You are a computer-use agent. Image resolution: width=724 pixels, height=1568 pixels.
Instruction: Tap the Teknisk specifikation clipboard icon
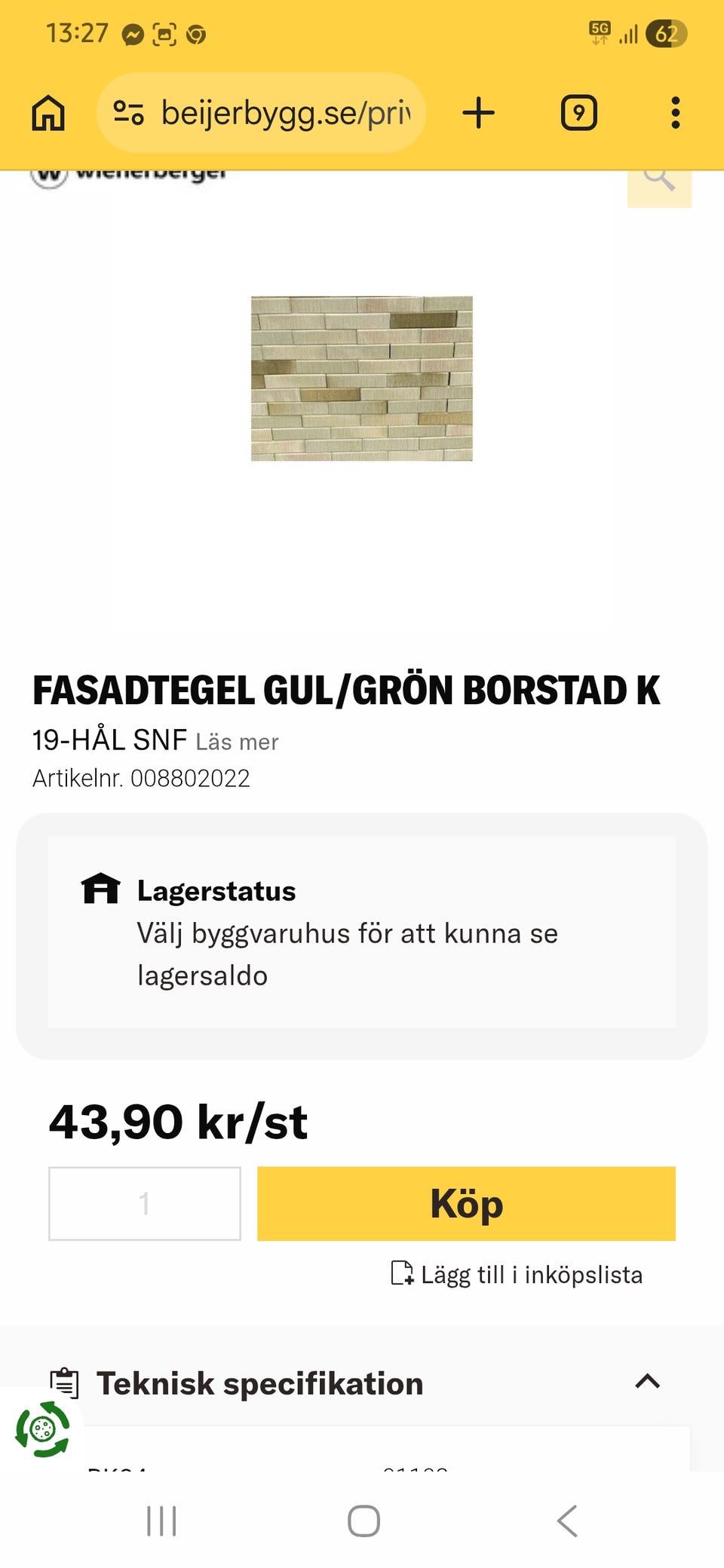pyautogui.click(x=64, y=1383)
